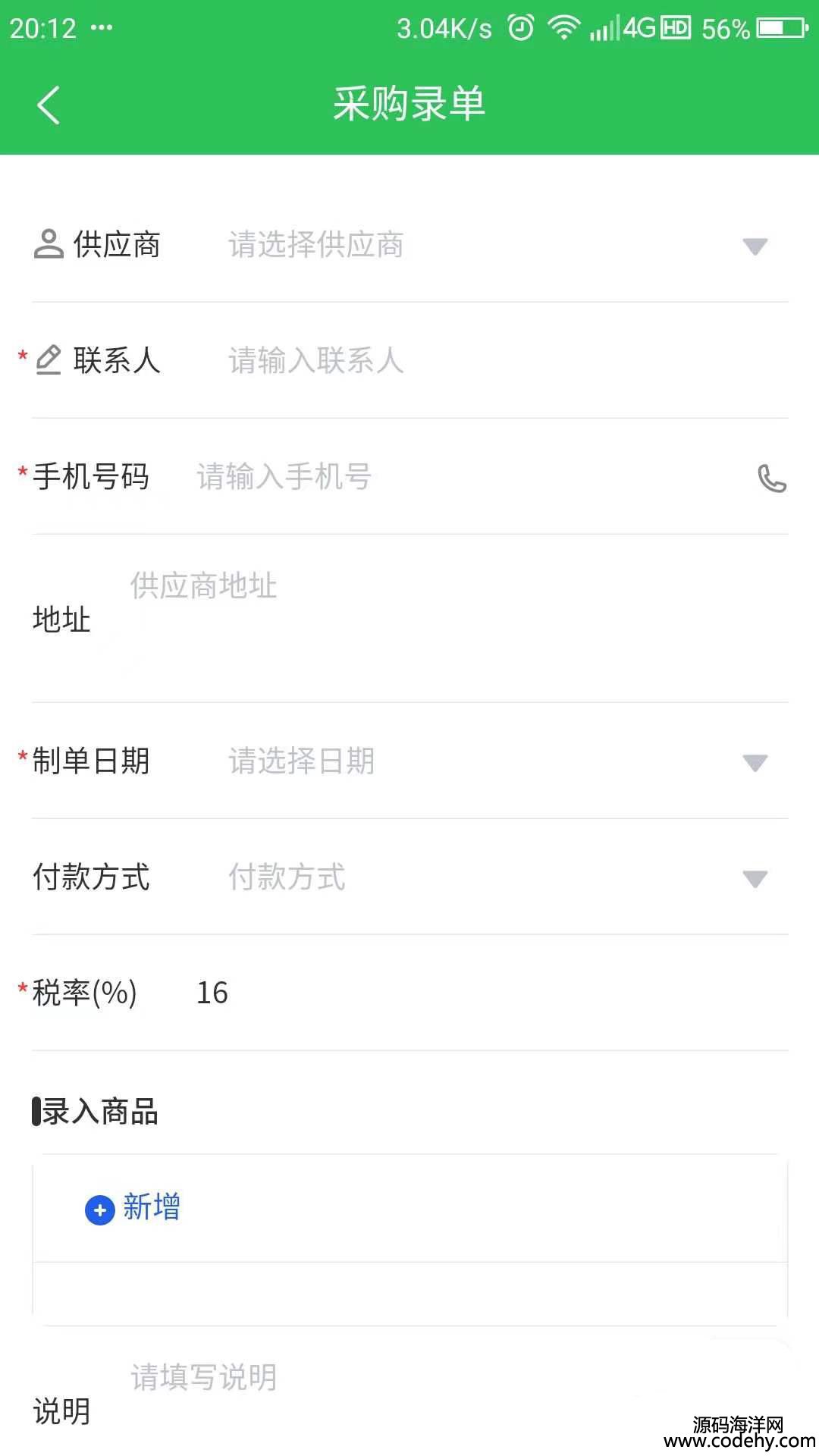Go back from the 采购录单 page

point(49,105)
